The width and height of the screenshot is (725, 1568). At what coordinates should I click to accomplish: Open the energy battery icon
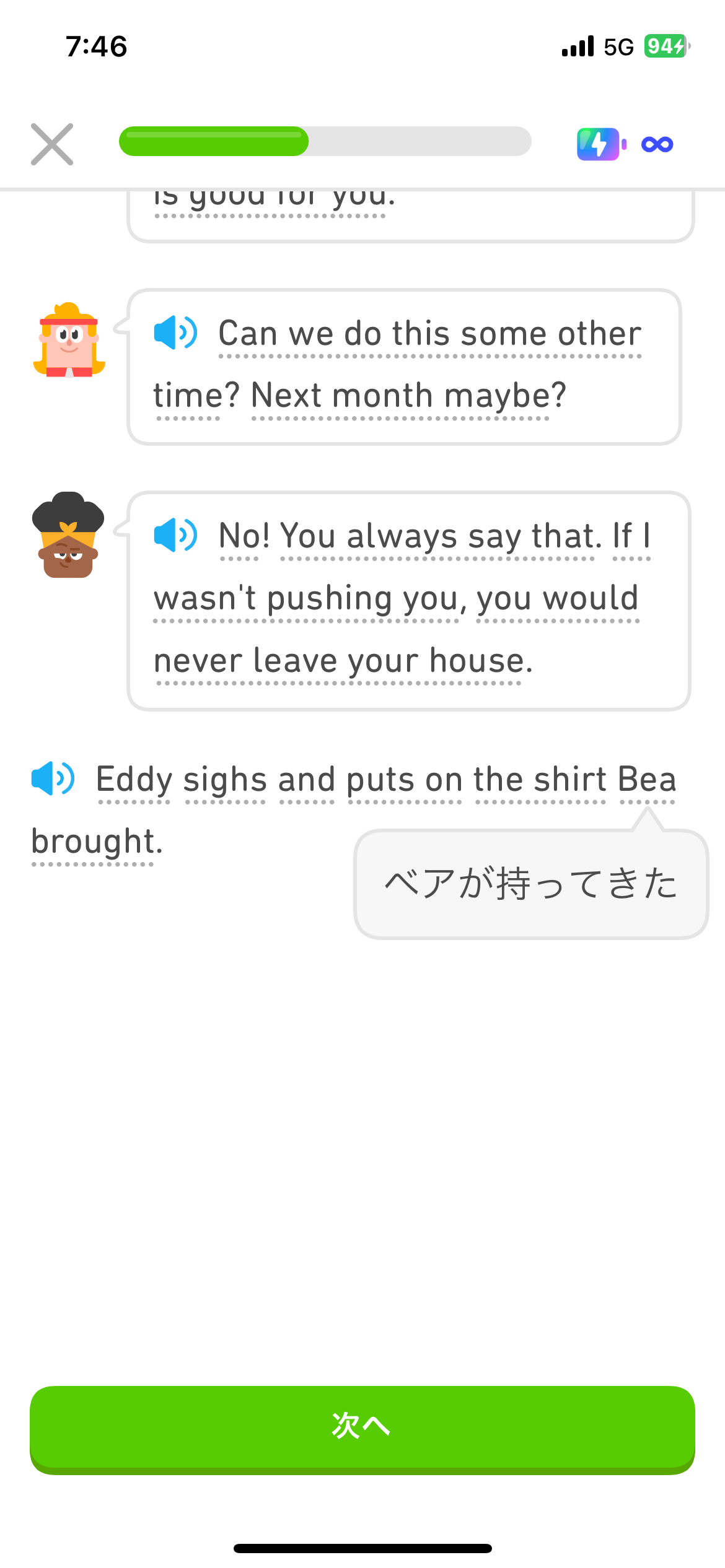point(600,144)
